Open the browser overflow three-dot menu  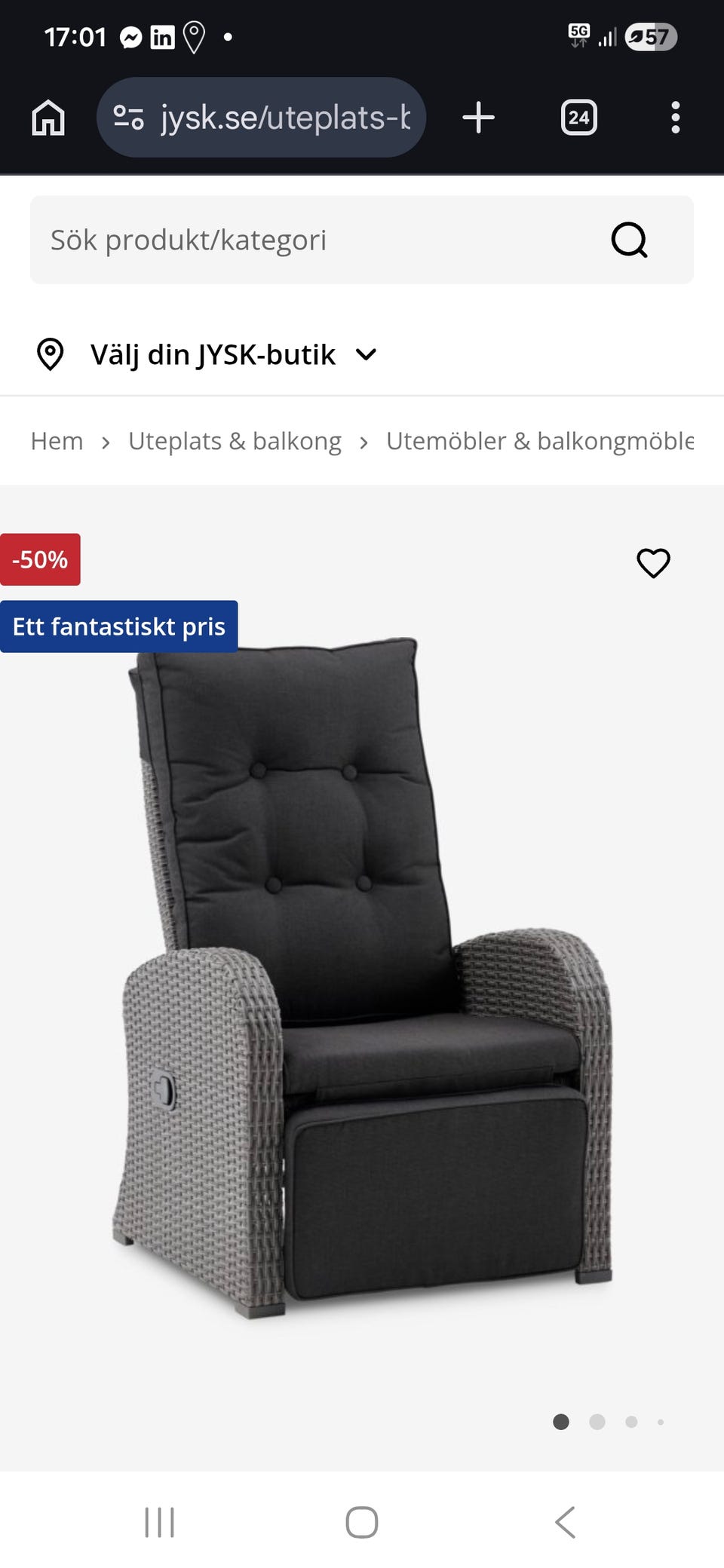tap(675, 117)
